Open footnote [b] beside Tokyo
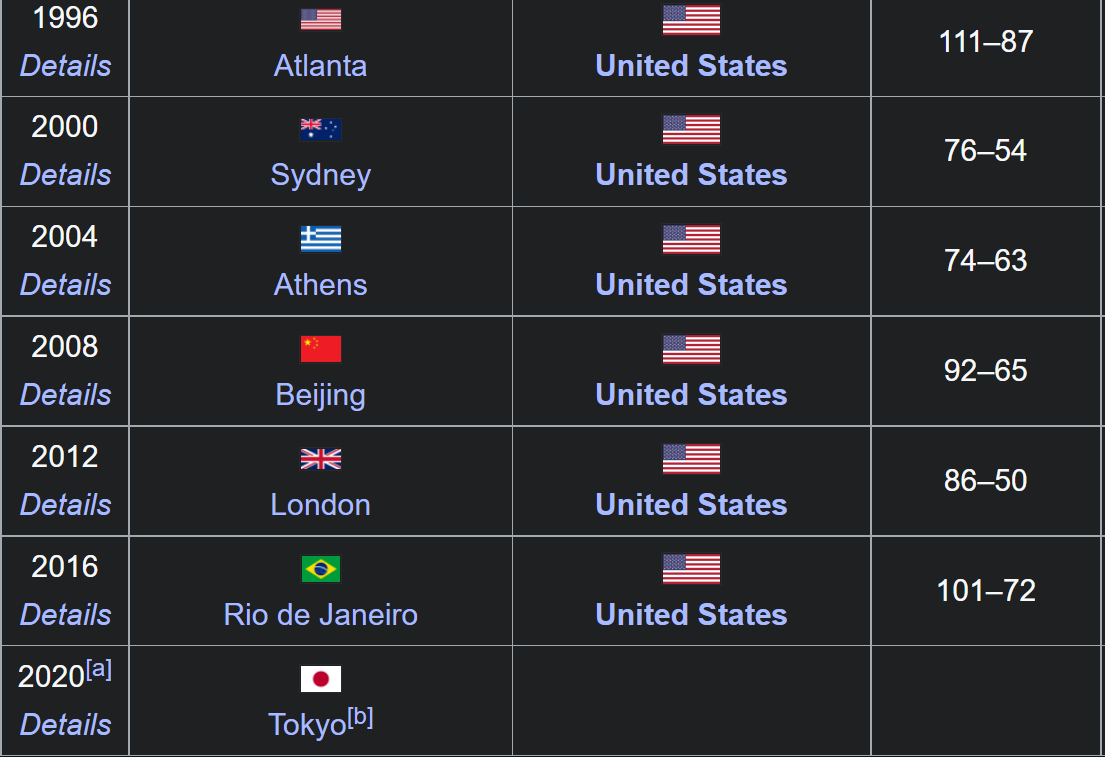Screen dimensions: 1105x757 360,718
